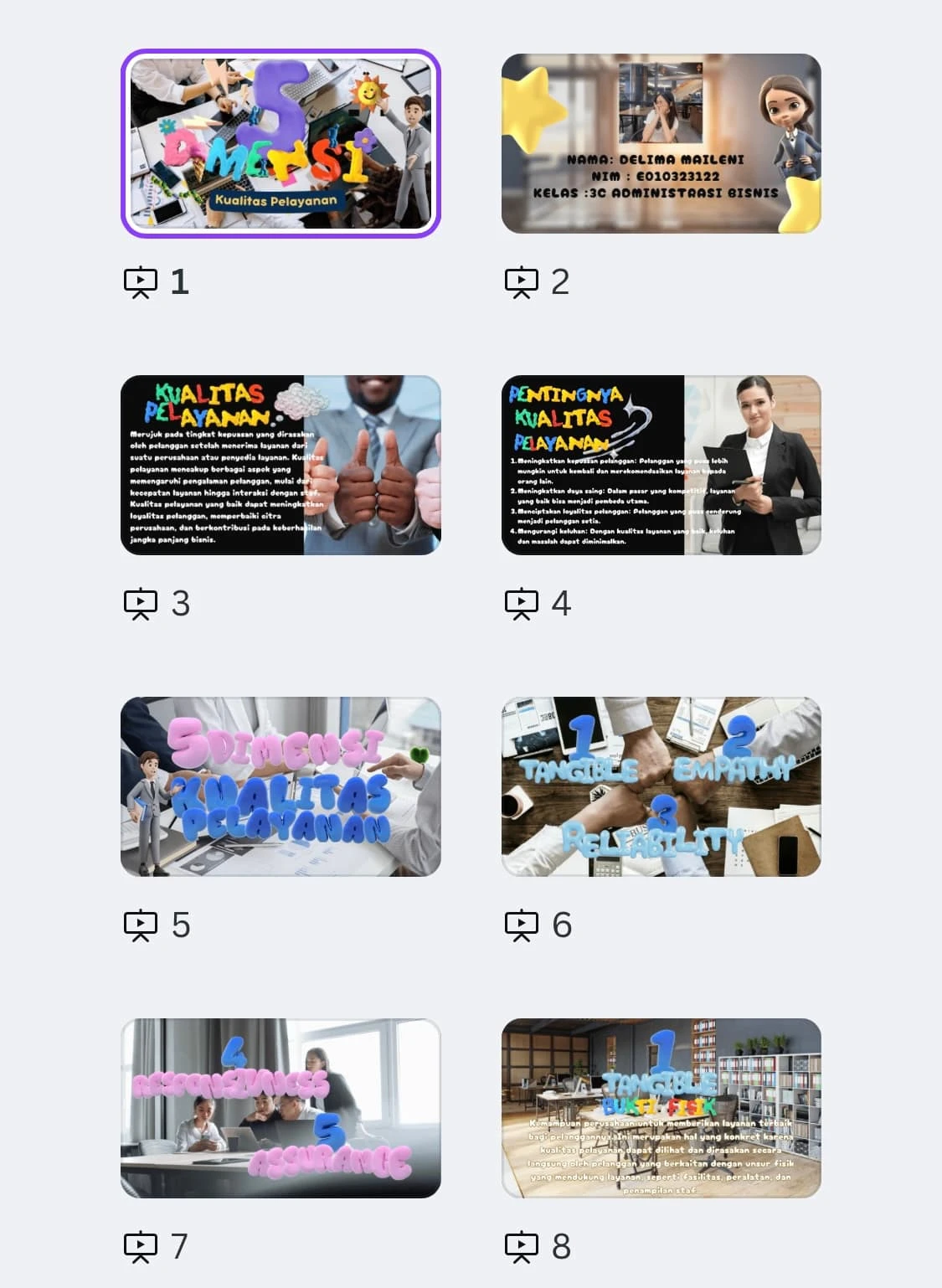Open slide 3 about Kualitas Pelayanan

(281, 465)
